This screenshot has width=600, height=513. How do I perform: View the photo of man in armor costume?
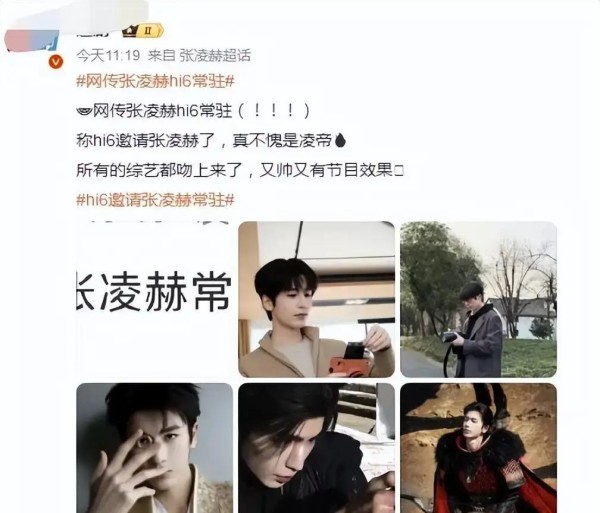(478, 448)
